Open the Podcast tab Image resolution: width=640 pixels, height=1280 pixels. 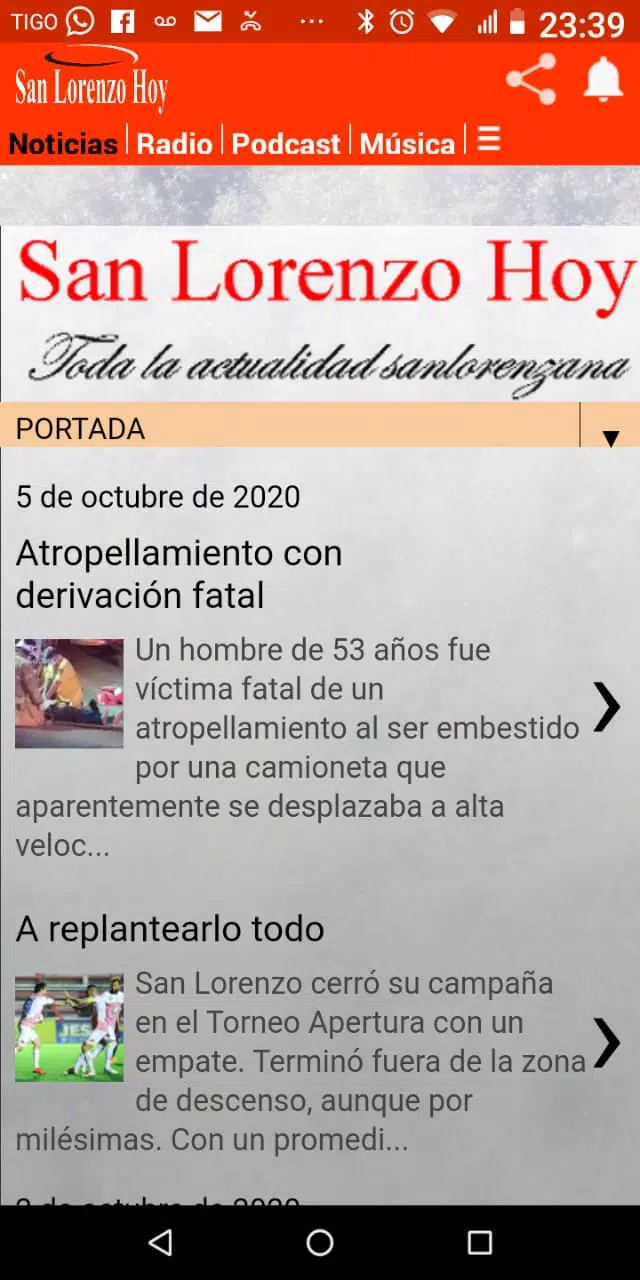[287, 144]
